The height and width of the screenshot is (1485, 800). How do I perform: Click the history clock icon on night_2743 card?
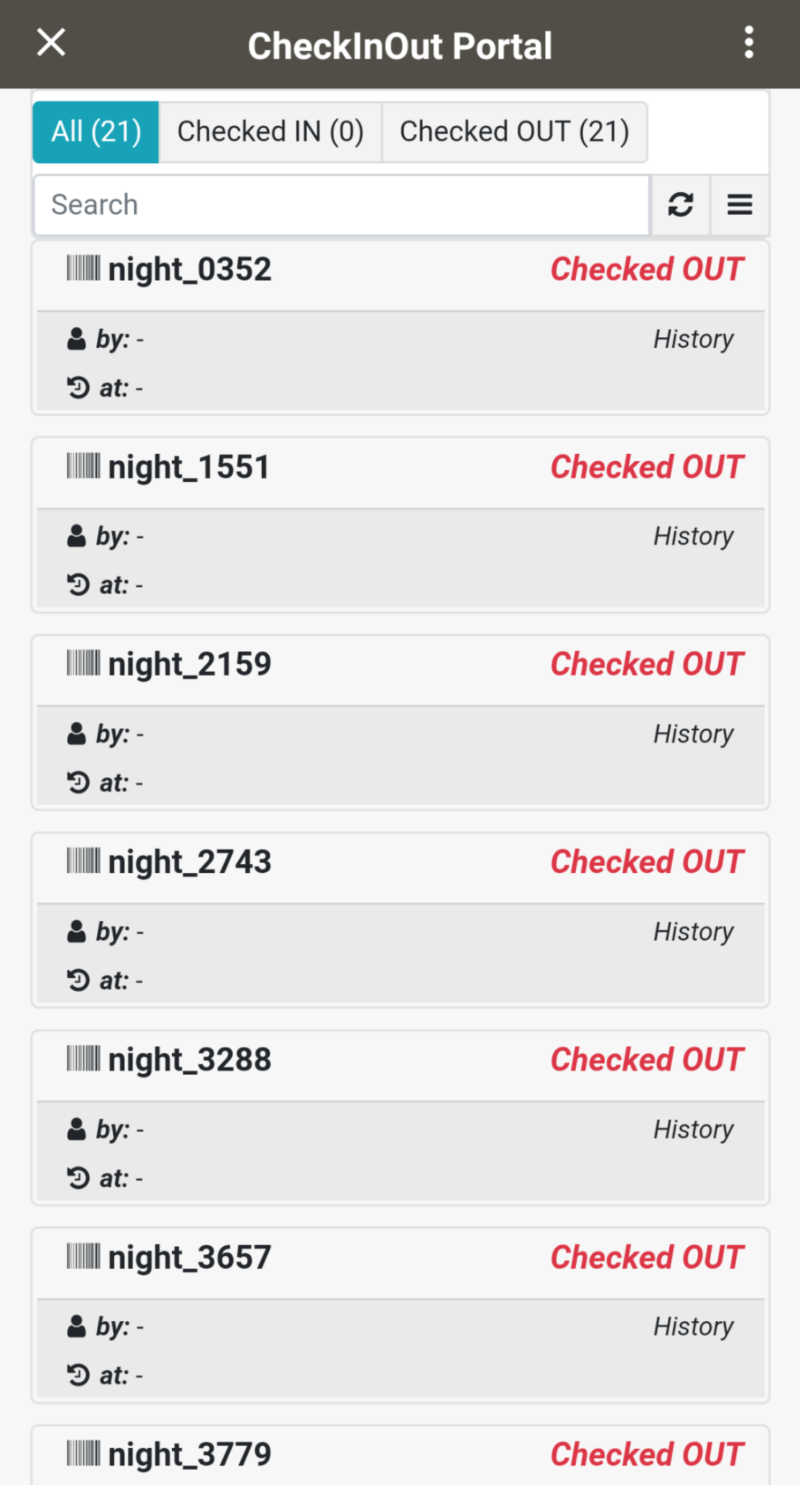(x=78, y=981)
